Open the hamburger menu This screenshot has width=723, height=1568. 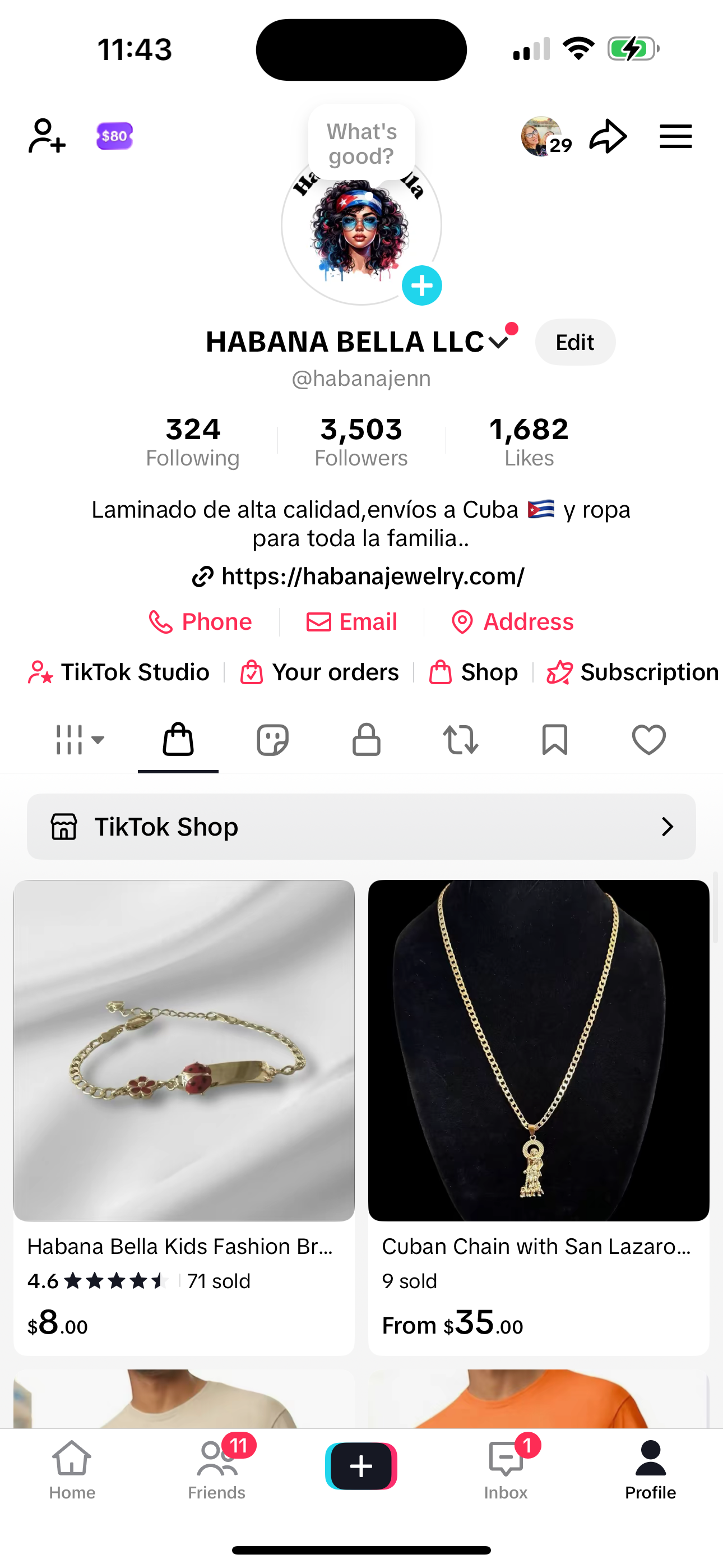[x=675, y=136]
